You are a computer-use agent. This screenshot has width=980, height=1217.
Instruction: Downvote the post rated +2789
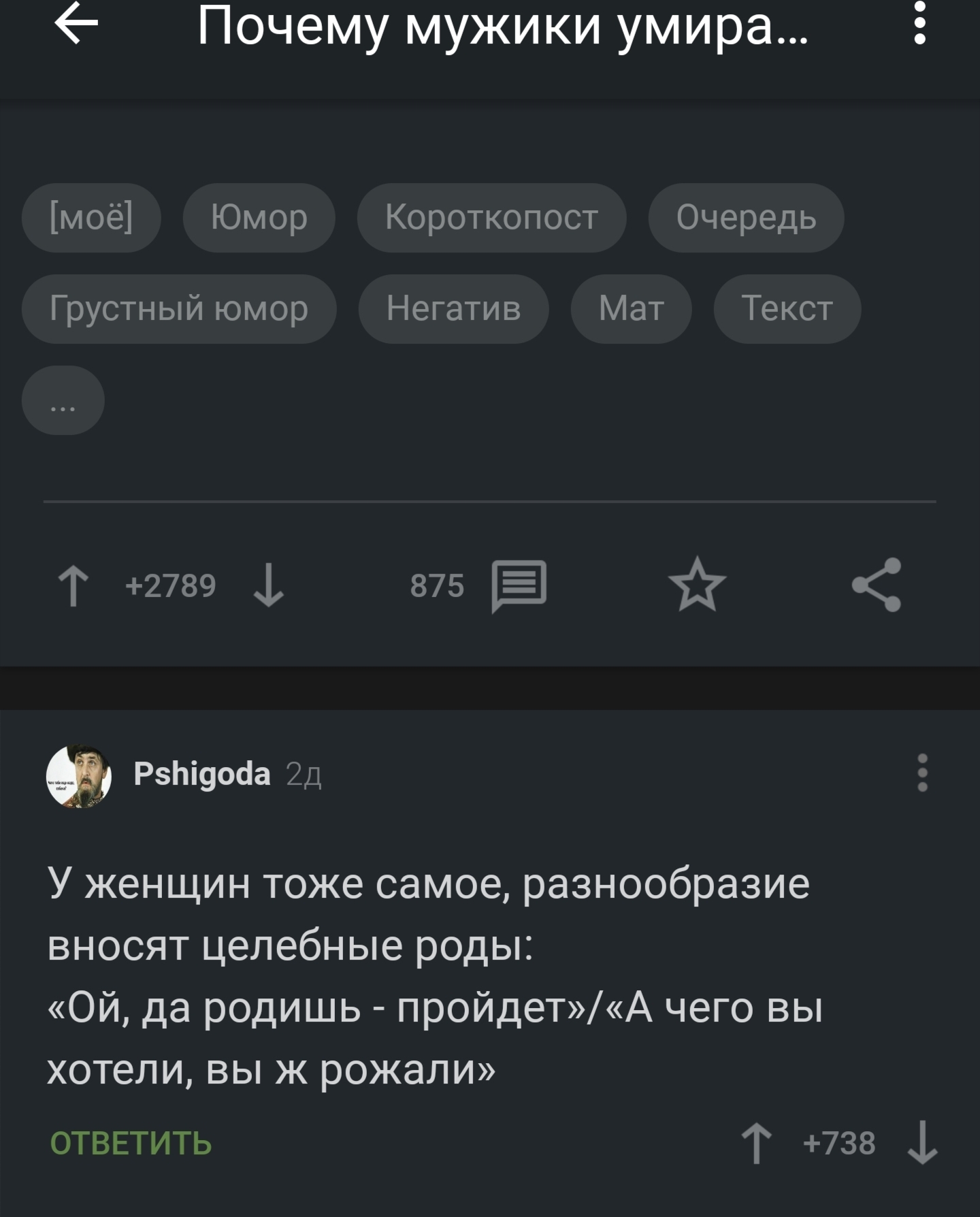268,585
